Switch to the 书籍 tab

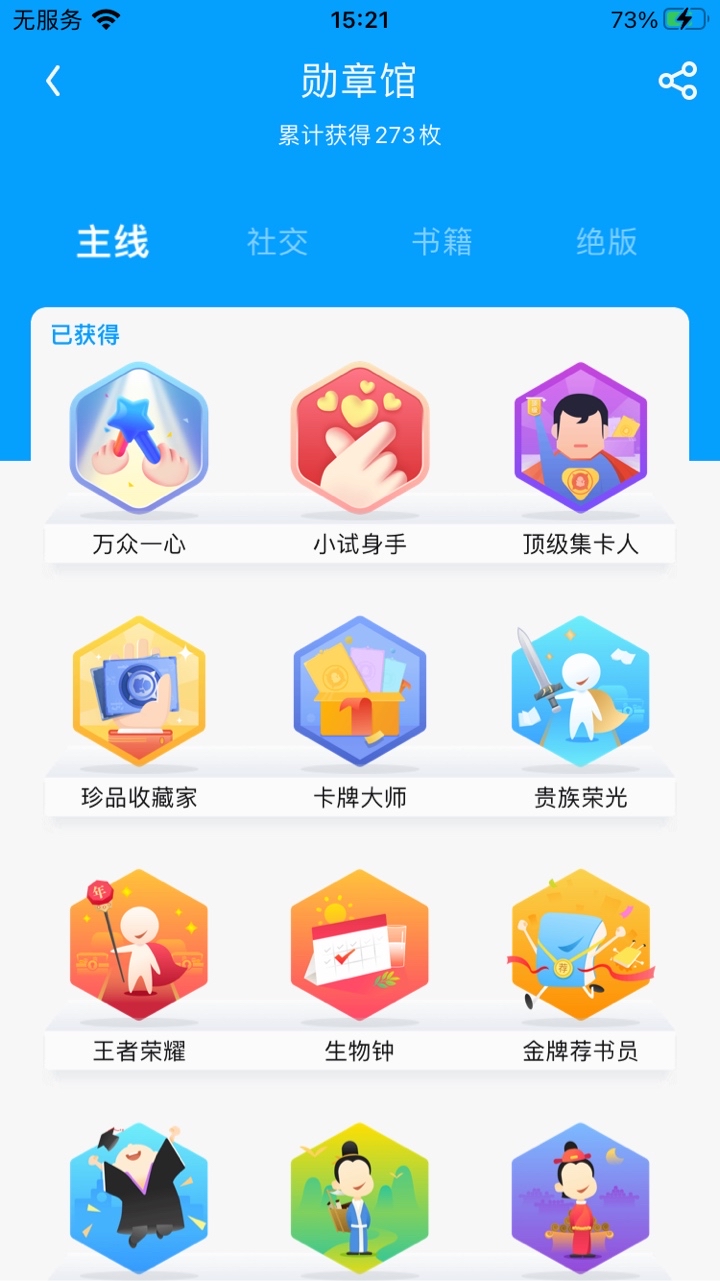pyautogui.click(x=442, y=242)
